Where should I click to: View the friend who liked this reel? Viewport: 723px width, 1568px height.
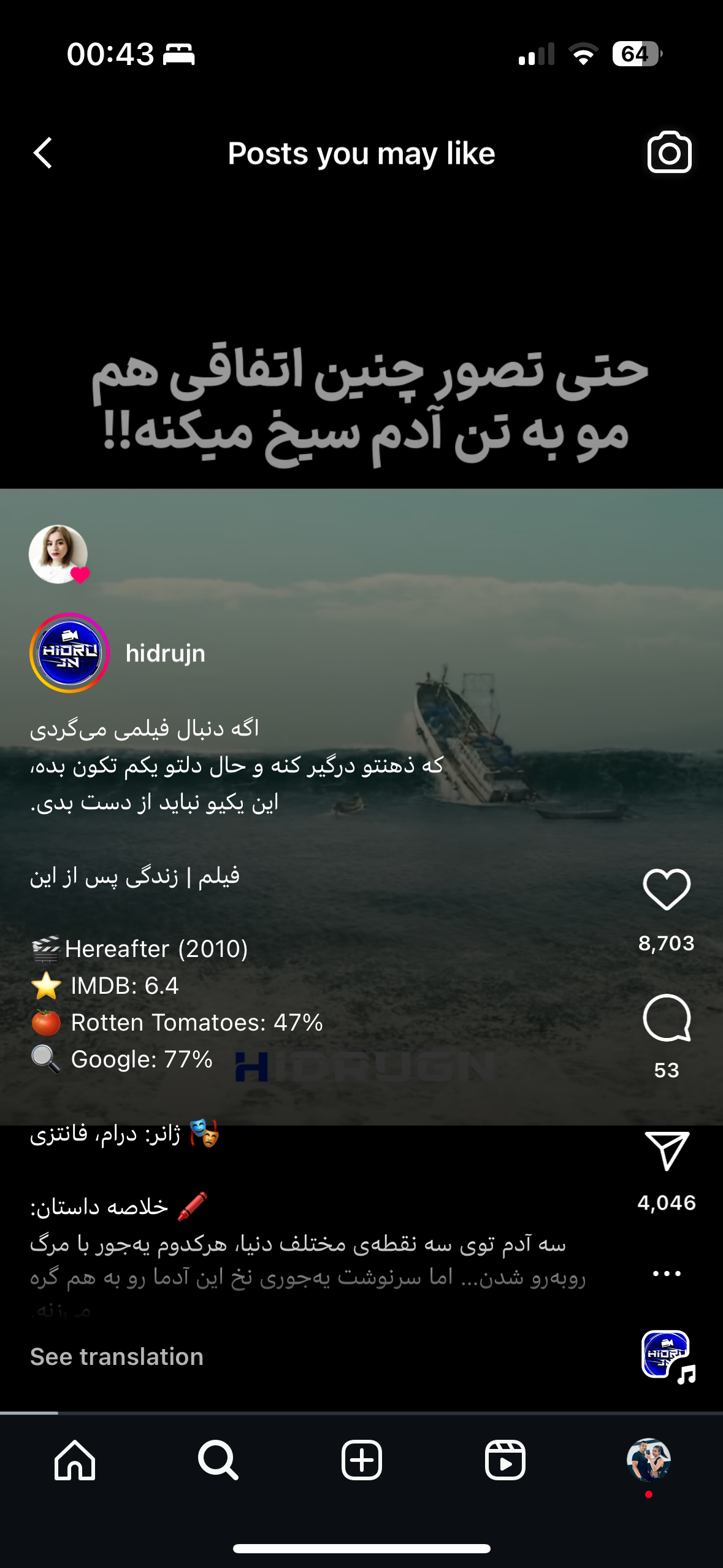pos(59,555)
